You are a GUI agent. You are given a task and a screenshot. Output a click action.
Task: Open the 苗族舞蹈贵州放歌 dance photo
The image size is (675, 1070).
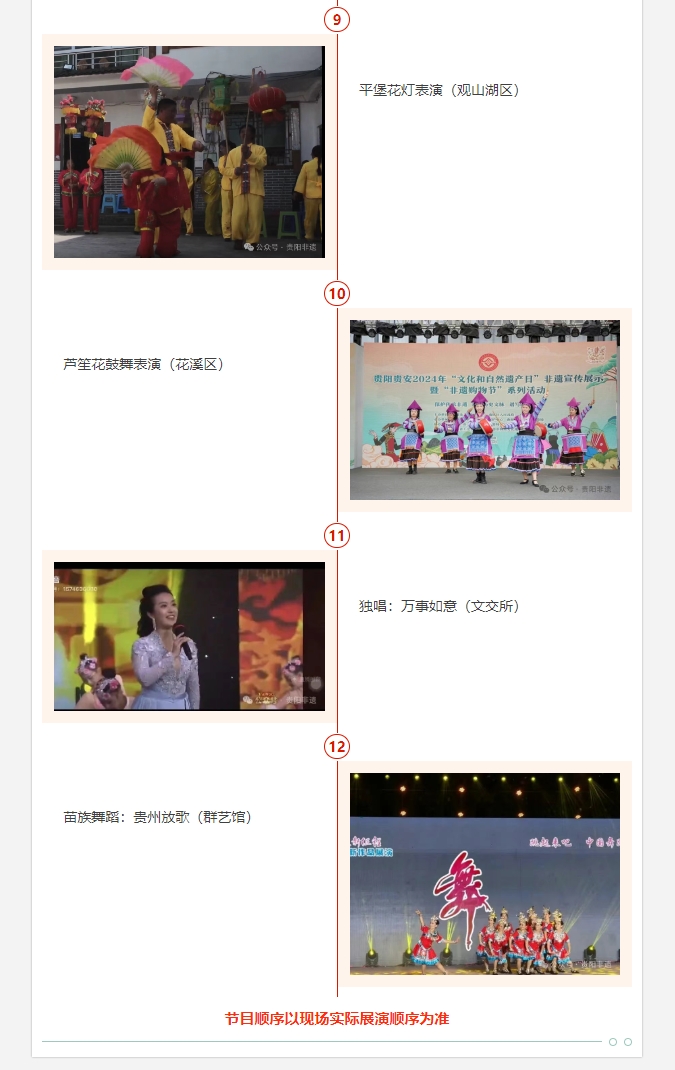tap(484, 873)
